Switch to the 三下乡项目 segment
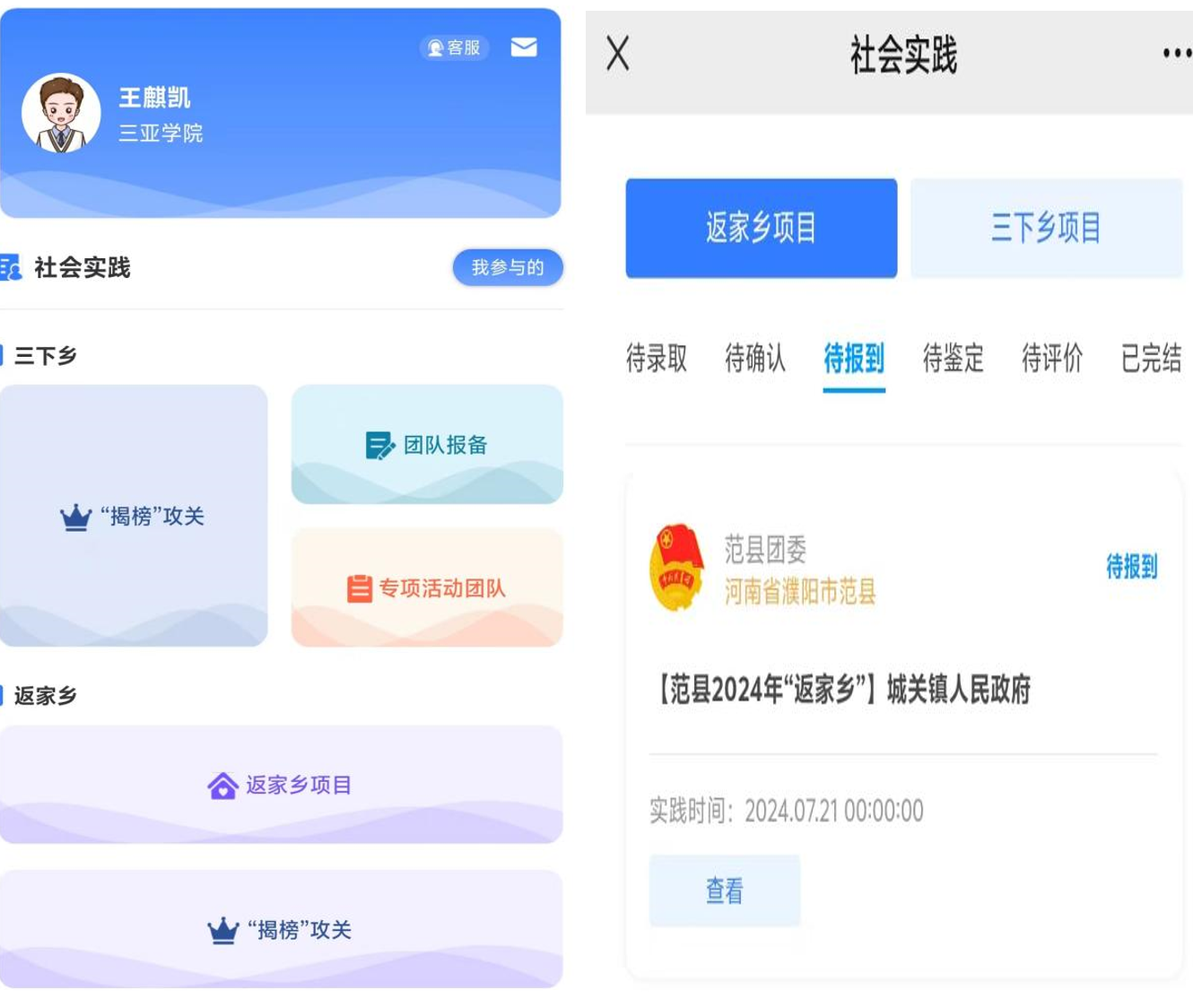This screenshot has height=1008, width=1193. click(x=1046, y=228)
